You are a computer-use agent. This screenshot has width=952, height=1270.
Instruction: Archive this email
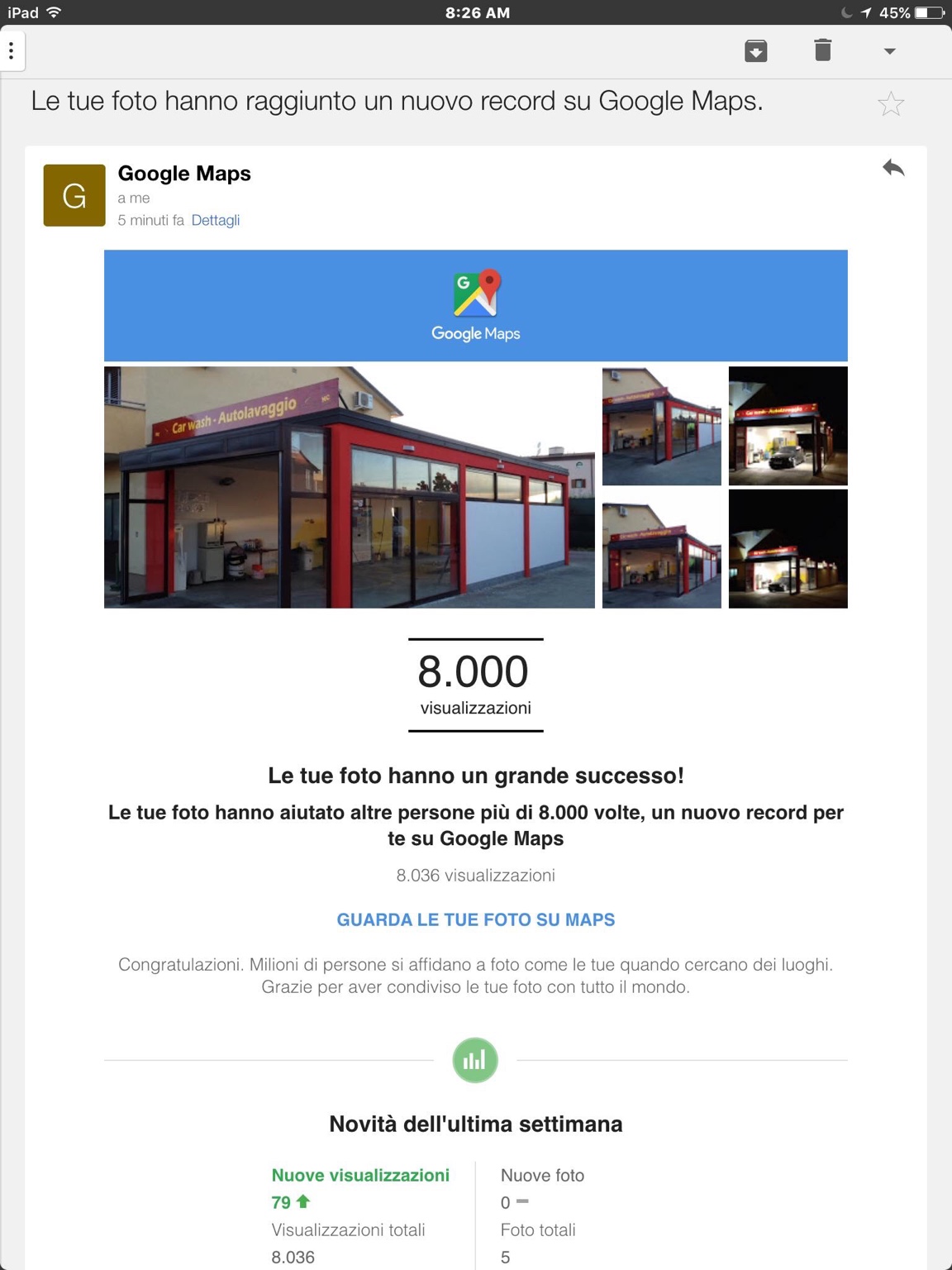(755, 51)
